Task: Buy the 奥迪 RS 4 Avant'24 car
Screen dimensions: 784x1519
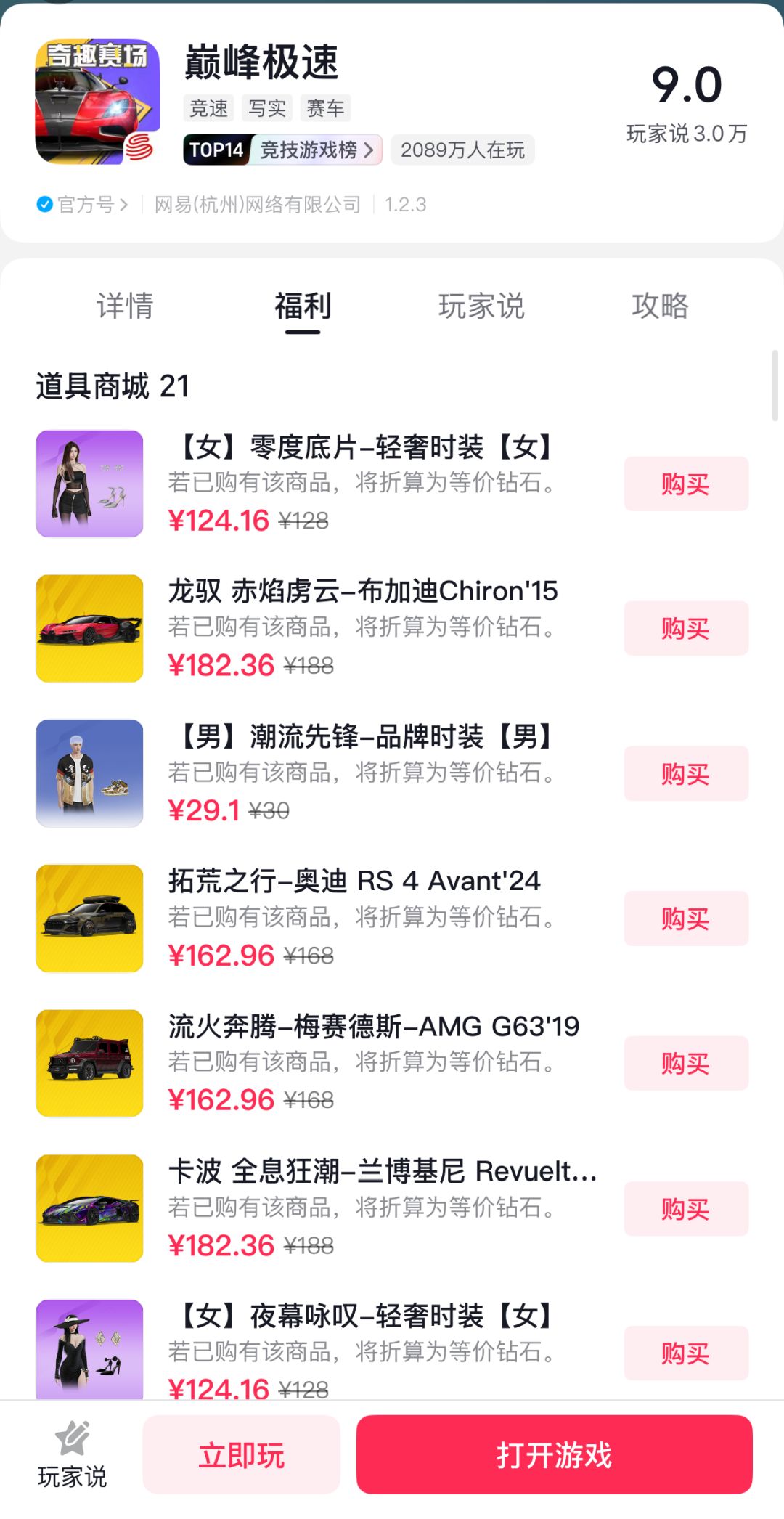Action: click(x=685, y=919)
